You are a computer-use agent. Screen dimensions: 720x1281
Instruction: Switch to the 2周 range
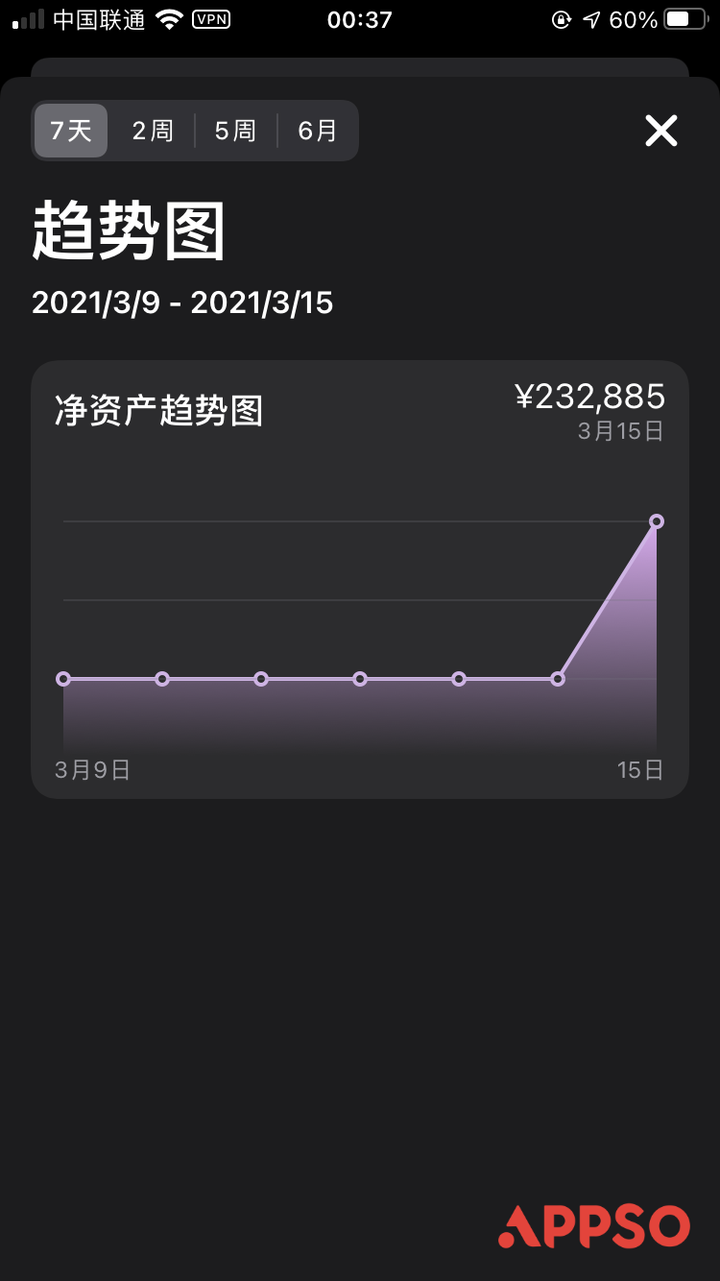coord(153,131)
